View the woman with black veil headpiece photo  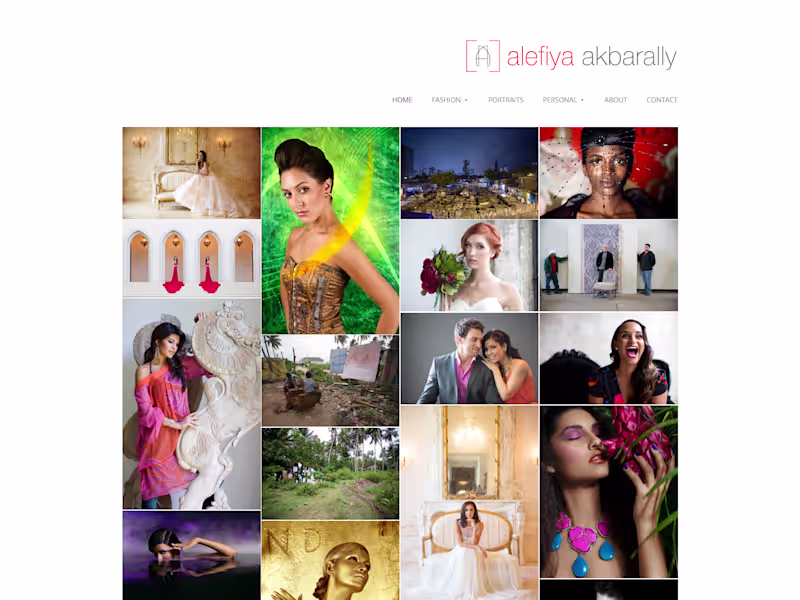point(608,172)
